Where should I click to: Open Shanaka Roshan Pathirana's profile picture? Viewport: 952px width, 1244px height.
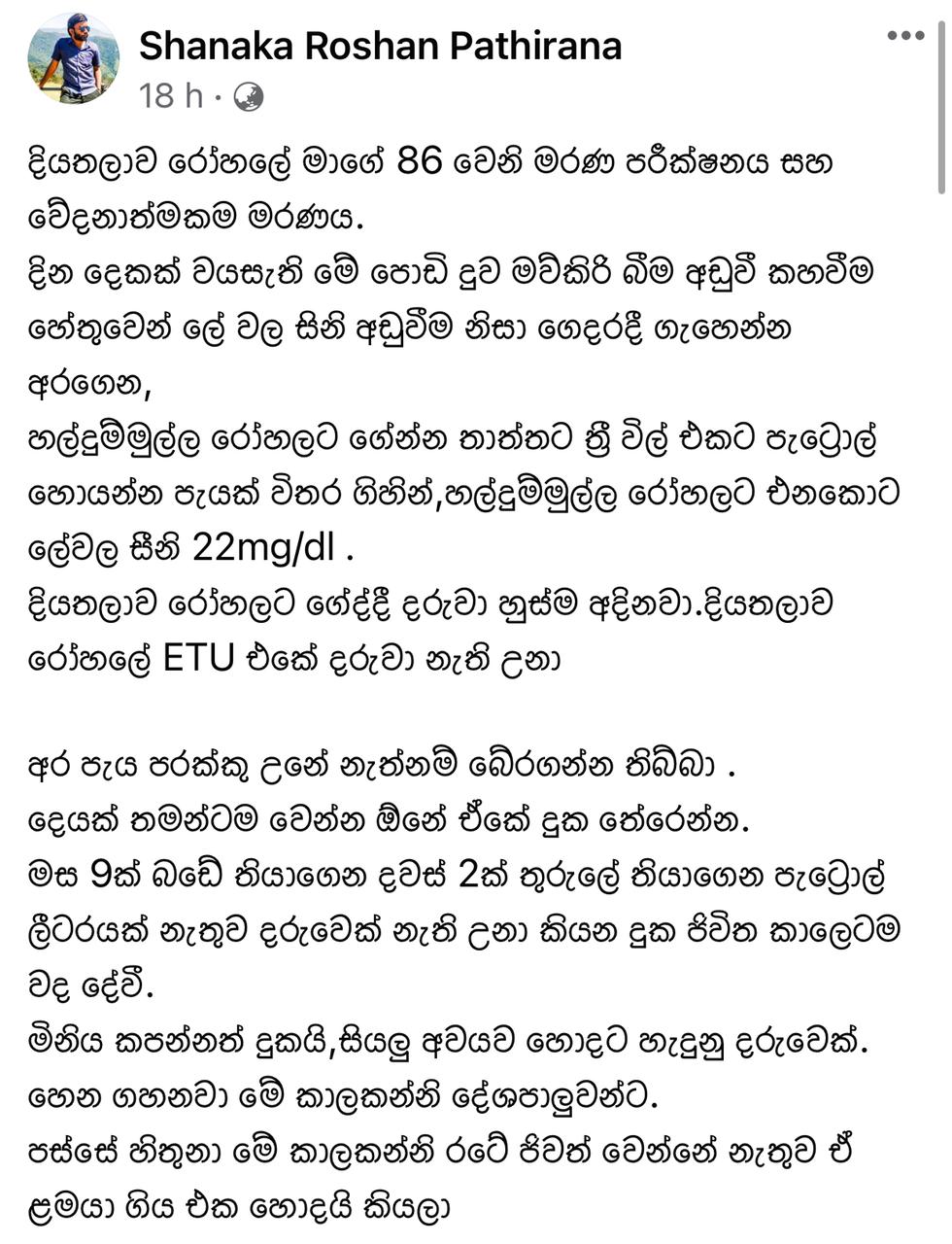pyautogui.click(x=74, y=58)
